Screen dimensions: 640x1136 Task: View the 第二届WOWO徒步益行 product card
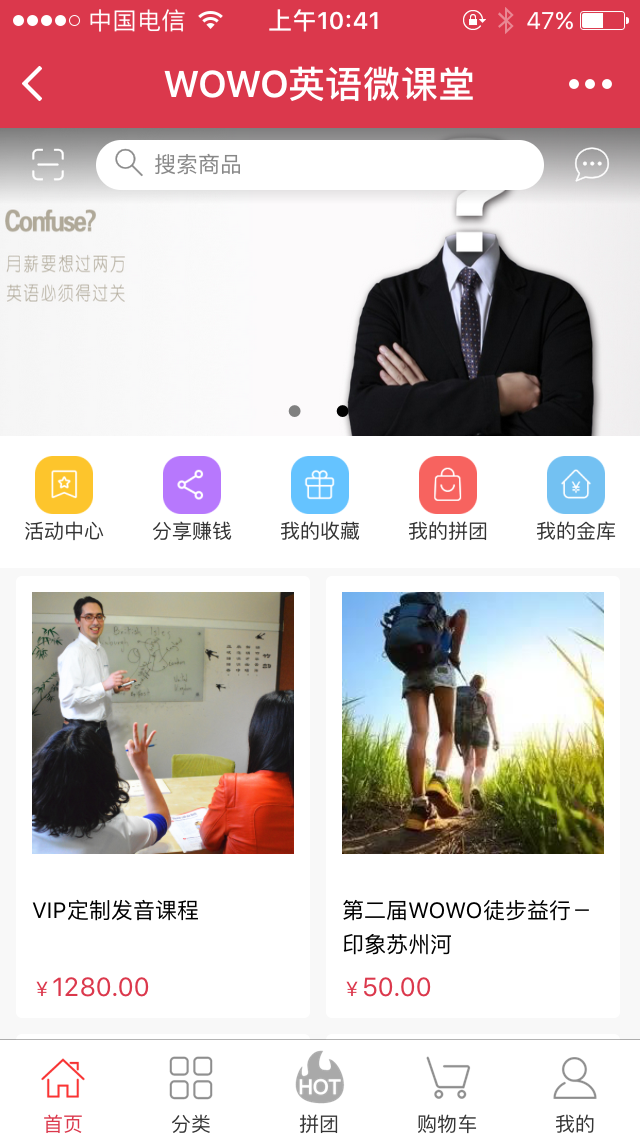[x=473, y=796]
